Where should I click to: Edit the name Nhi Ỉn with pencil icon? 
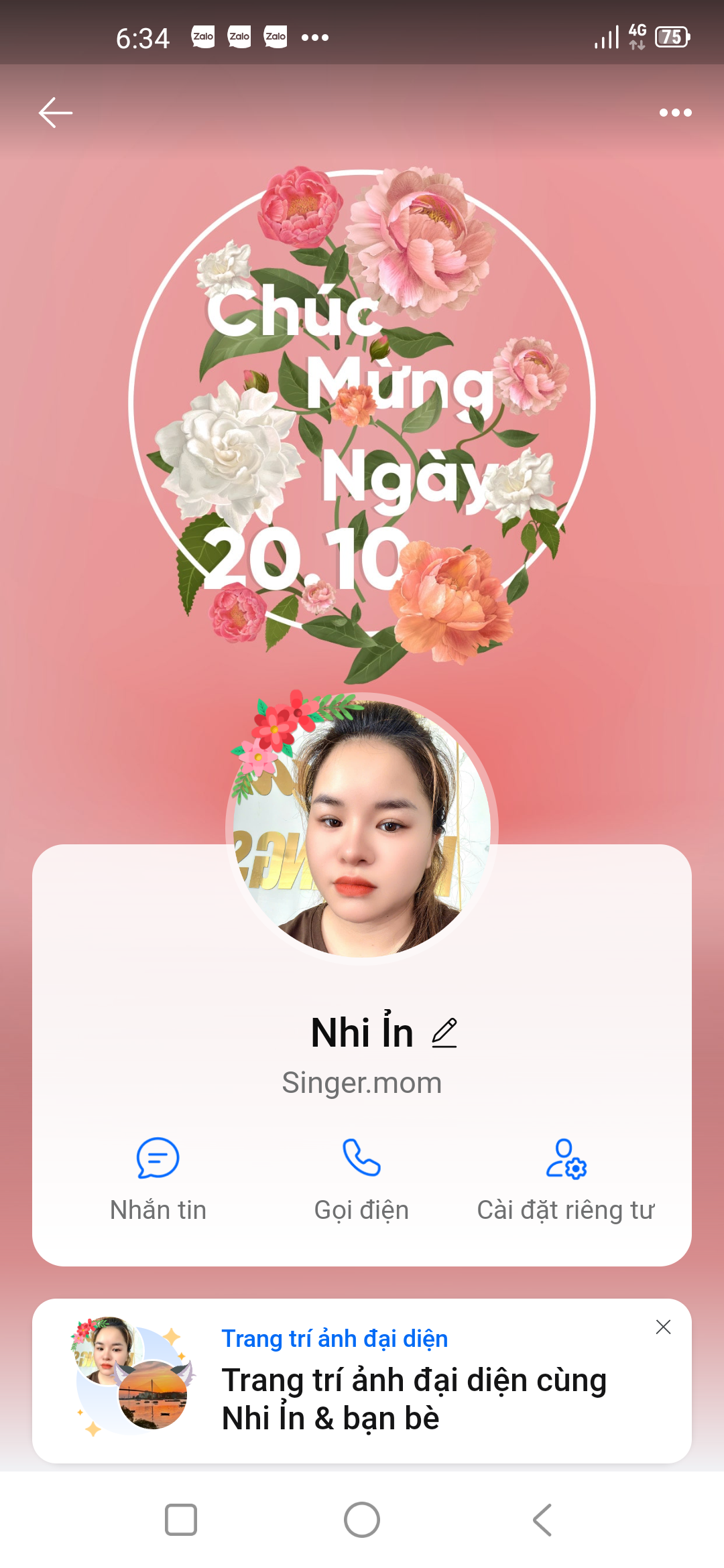[444, 1033]
